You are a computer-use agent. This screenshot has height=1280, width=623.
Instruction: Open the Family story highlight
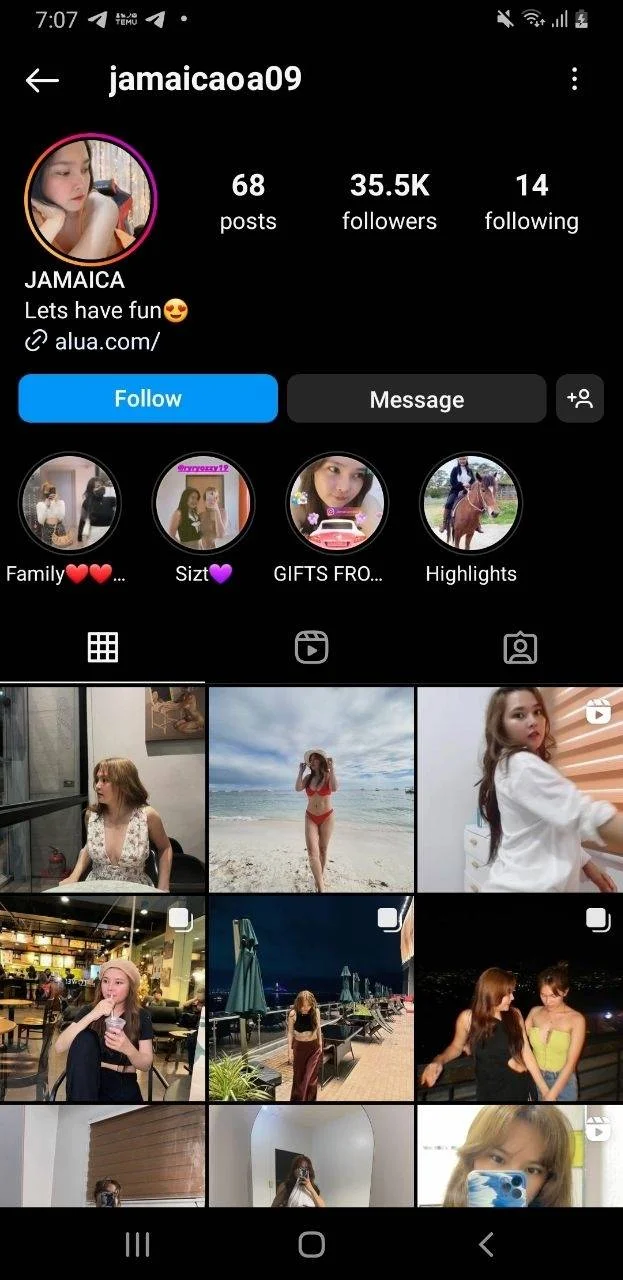coord(69,504)
